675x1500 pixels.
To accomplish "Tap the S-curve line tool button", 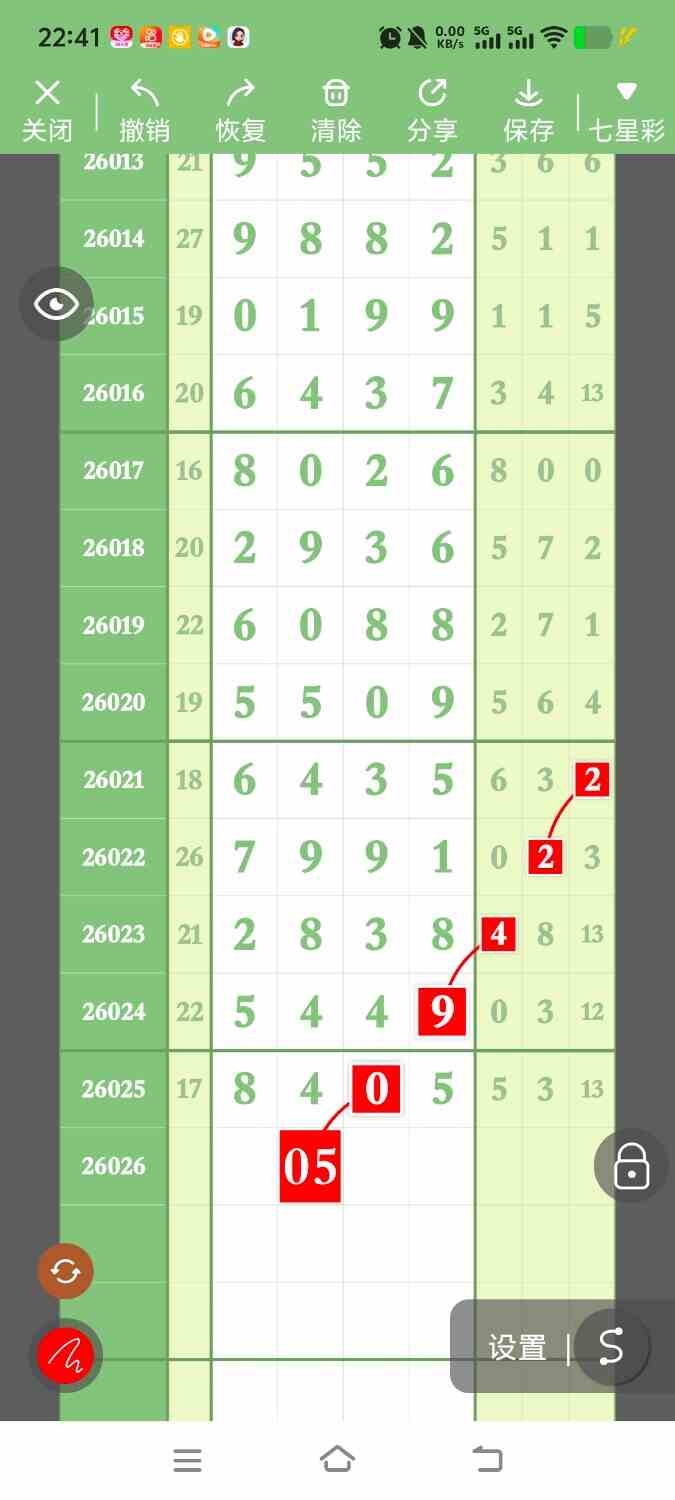I will click(611, 1347).
